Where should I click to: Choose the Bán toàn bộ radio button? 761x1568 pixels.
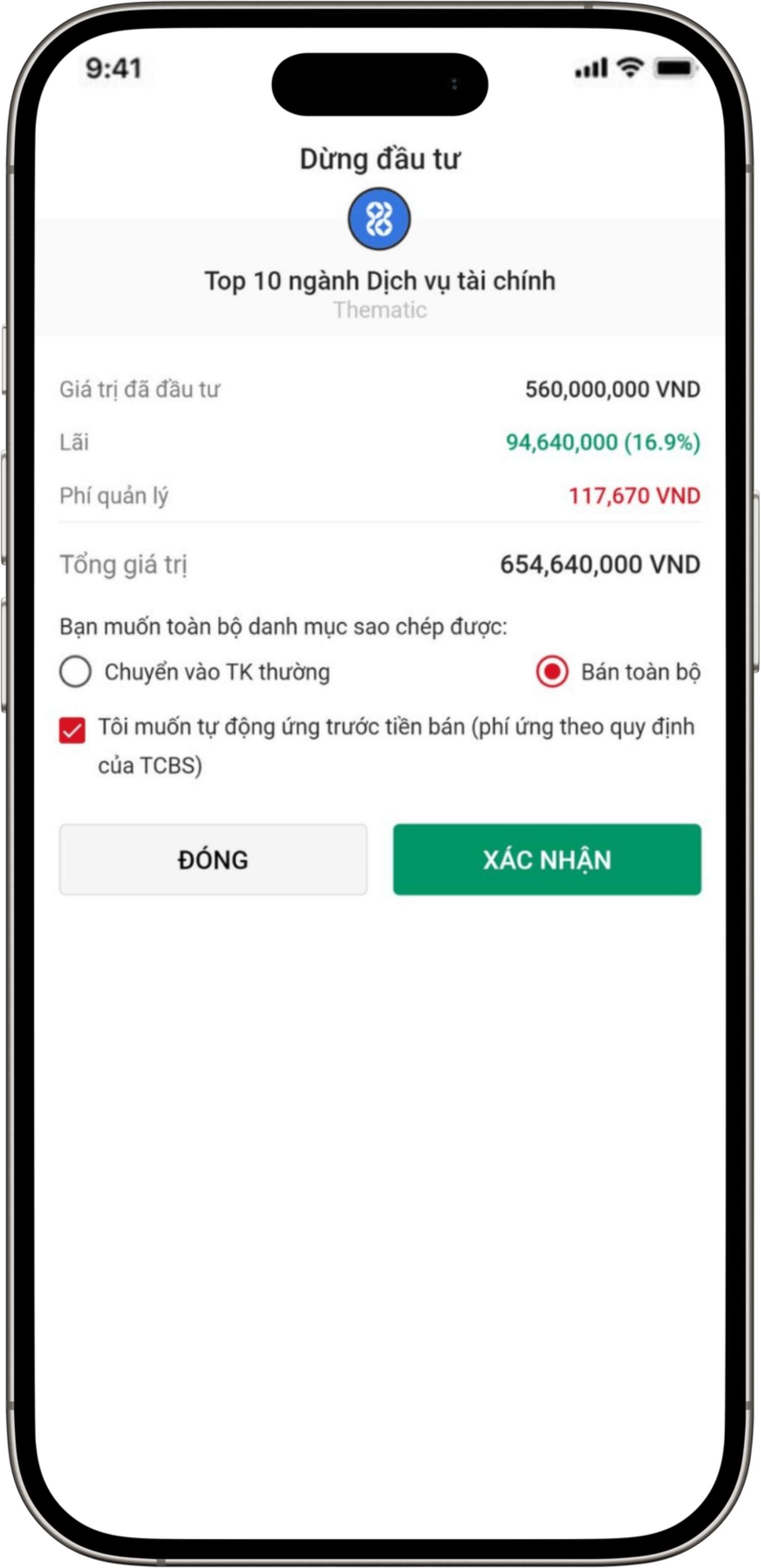pyautogui.click(x=552, y=672)
